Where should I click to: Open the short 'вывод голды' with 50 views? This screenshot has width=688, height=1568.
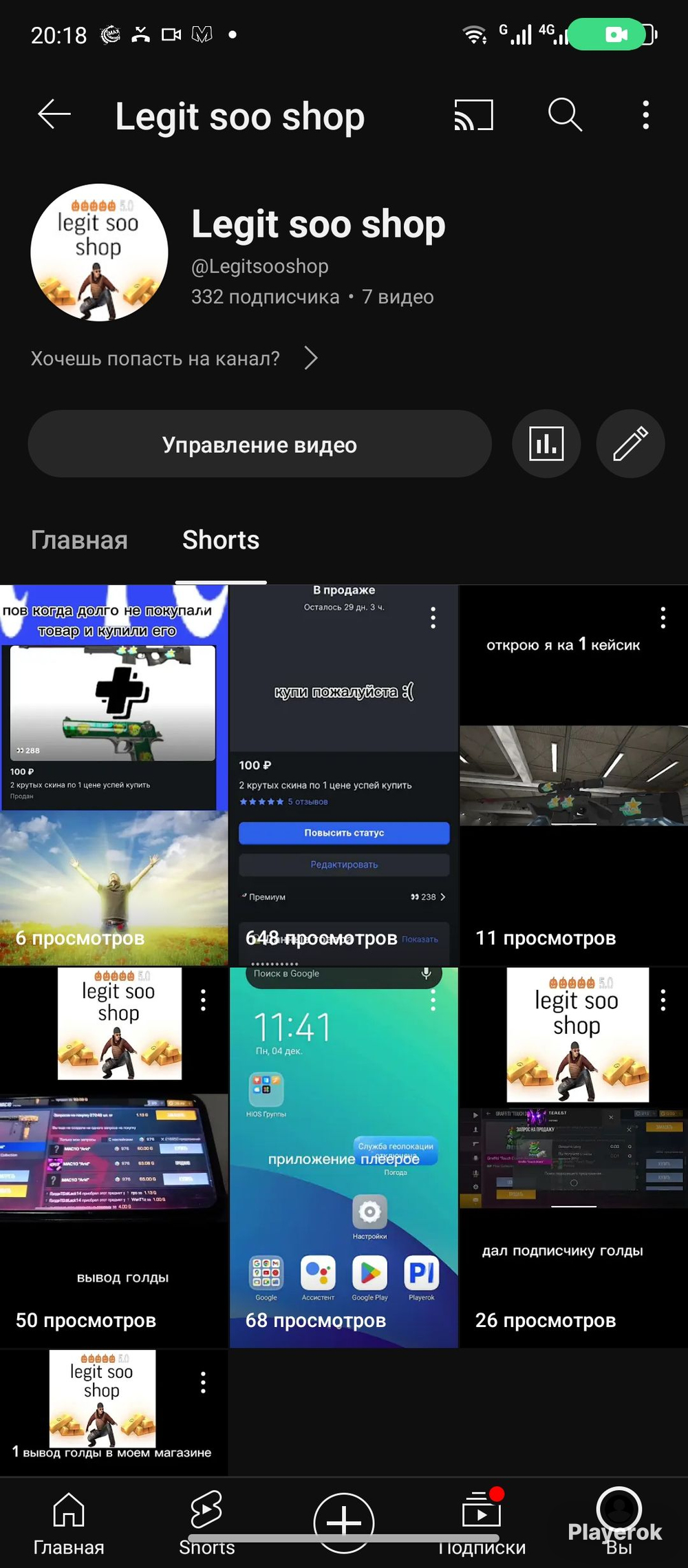114,1158
